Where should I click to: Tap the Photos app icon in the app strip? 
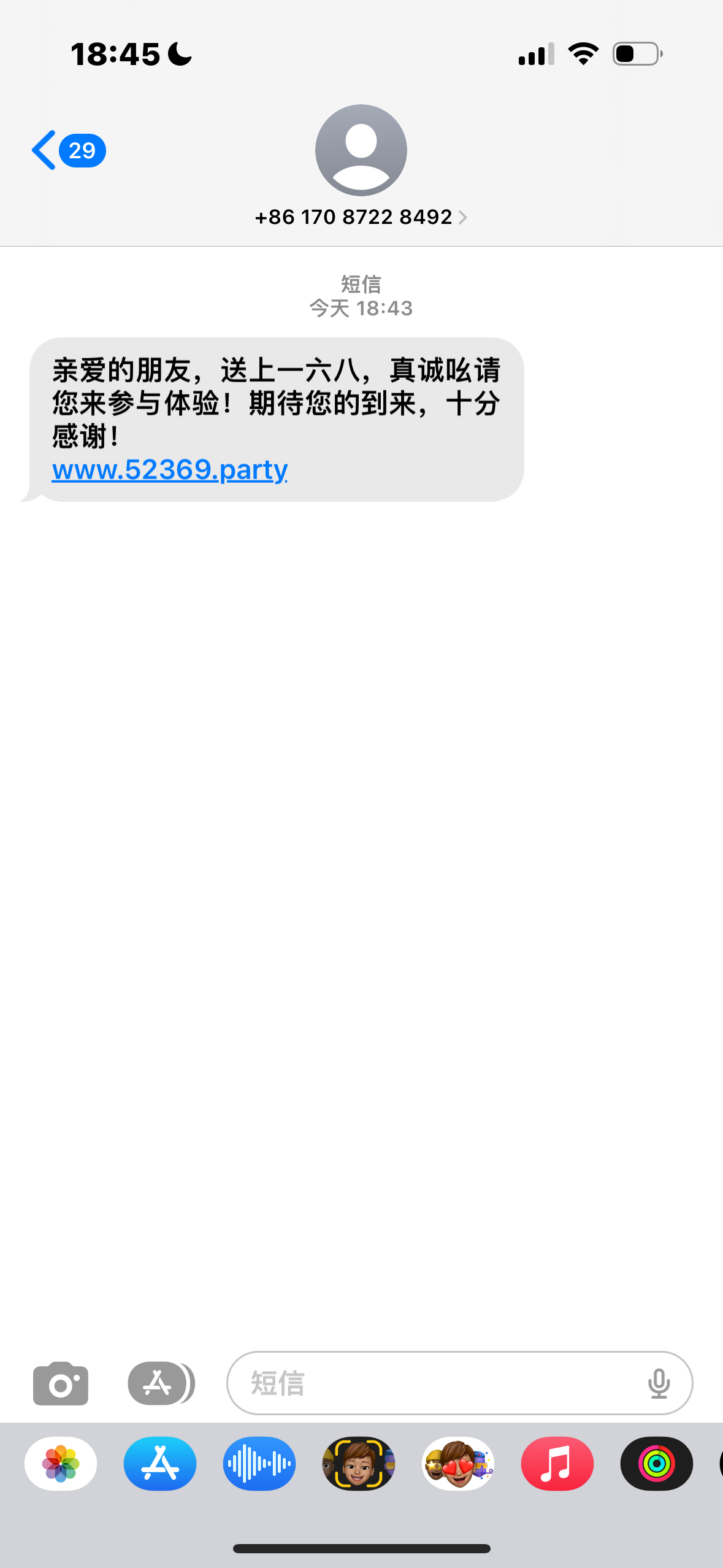[60, 1464]
